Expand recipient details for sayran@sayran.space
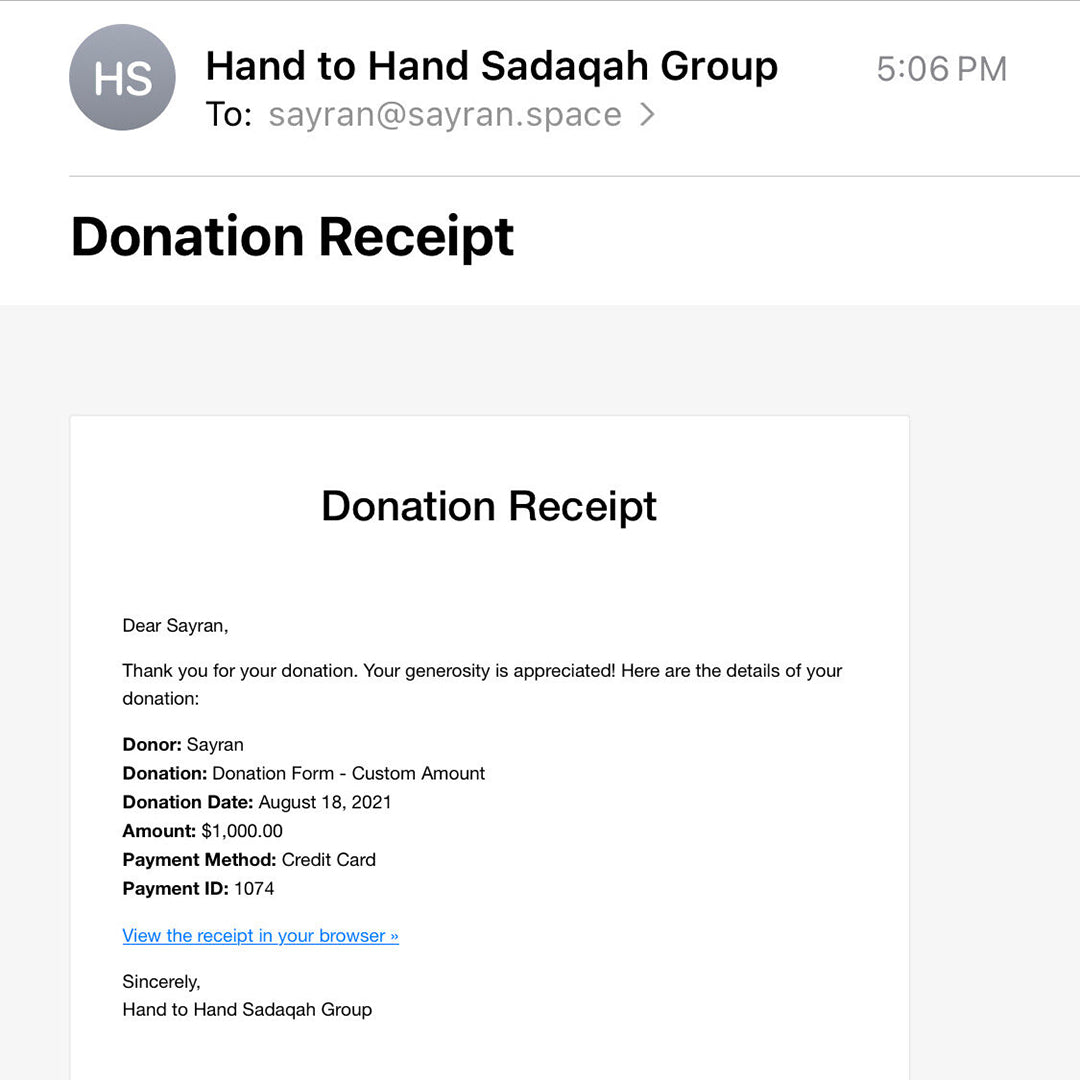The image size is (1080, 1080). (x=647, y=115)
